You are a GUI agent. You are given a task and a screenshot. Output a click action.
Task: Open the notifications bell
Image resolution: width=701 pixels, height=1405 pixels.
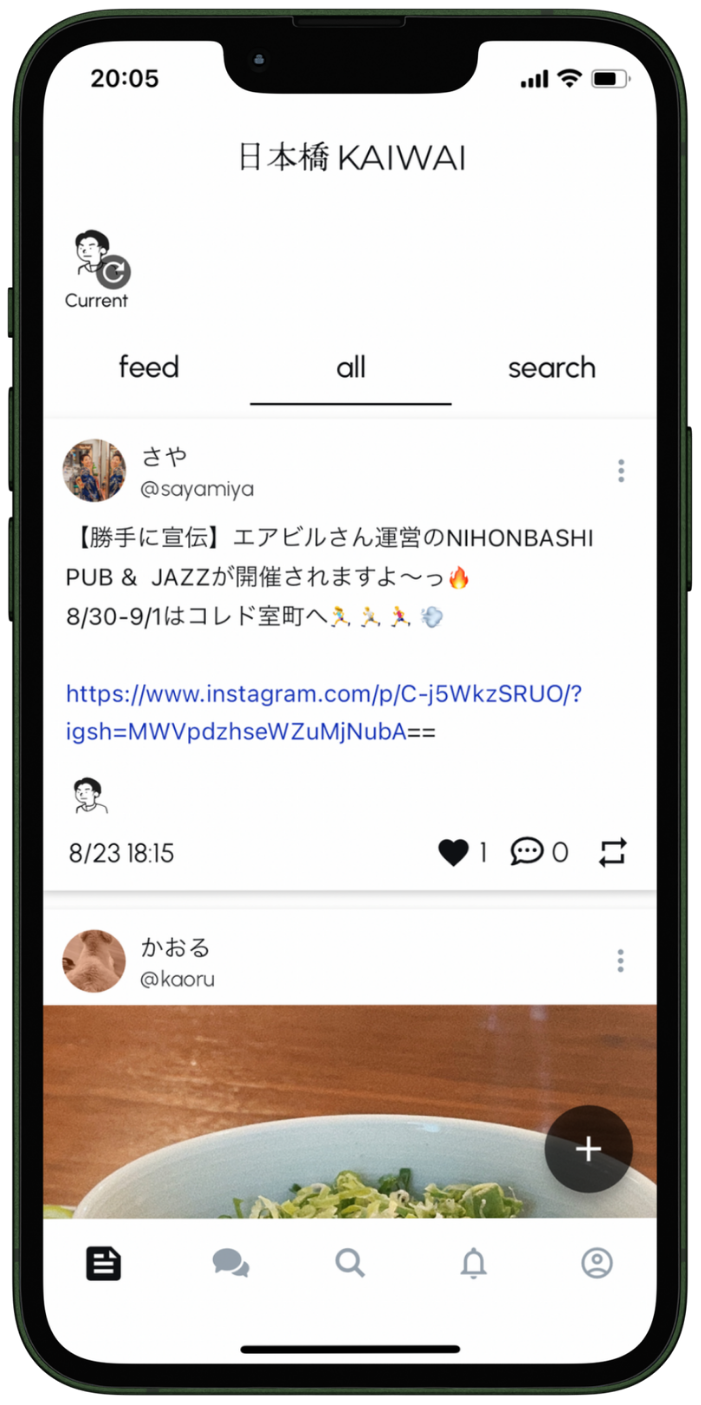[473, 1264]
